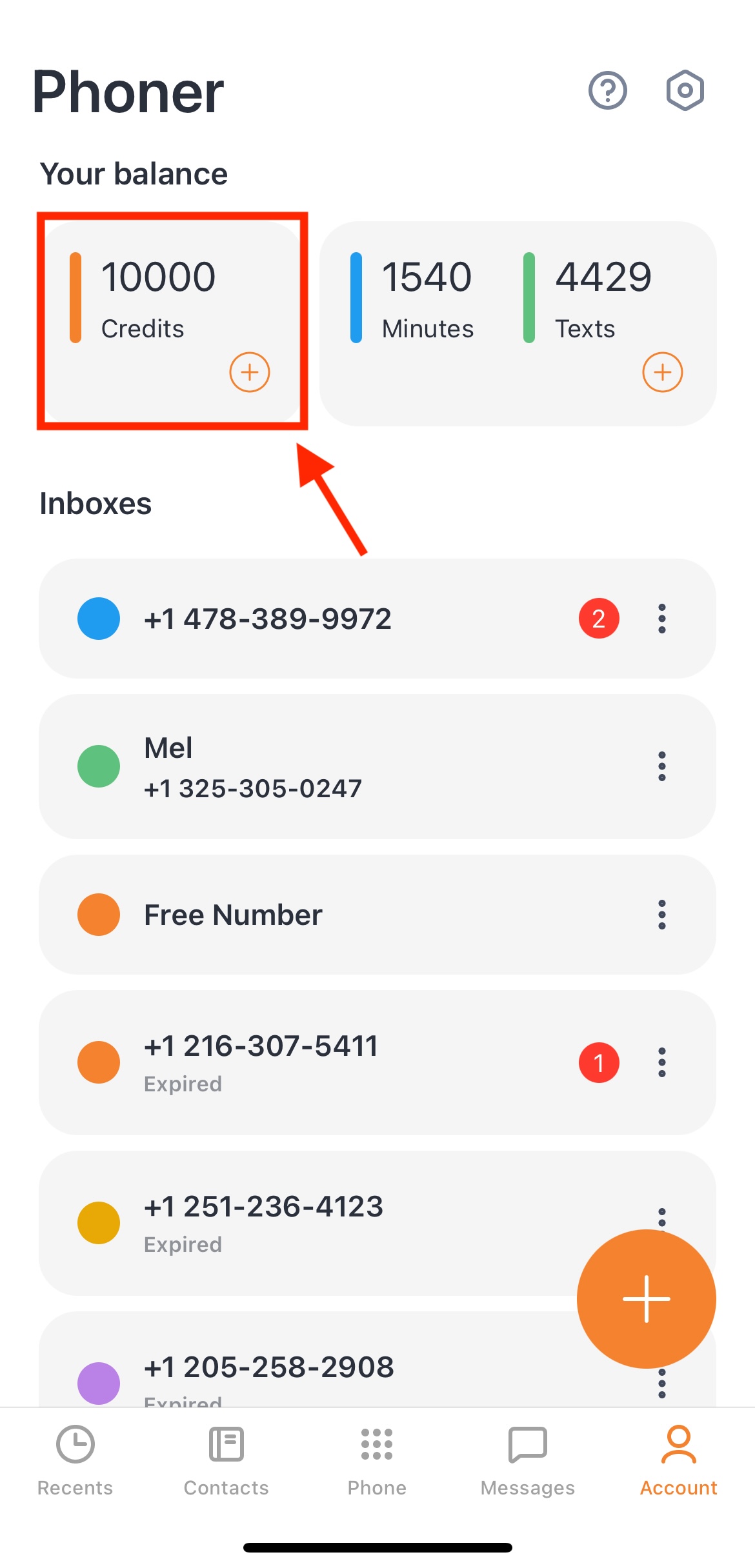Open options for +1 478-389-9972 inbox
755x1568 pixels.
[661, 619]
